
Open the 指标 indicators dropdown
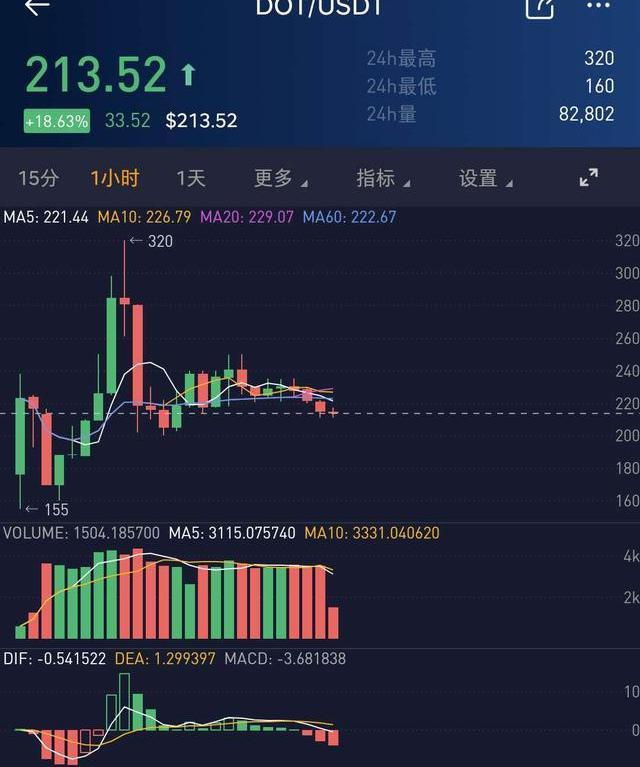point(383,178)
